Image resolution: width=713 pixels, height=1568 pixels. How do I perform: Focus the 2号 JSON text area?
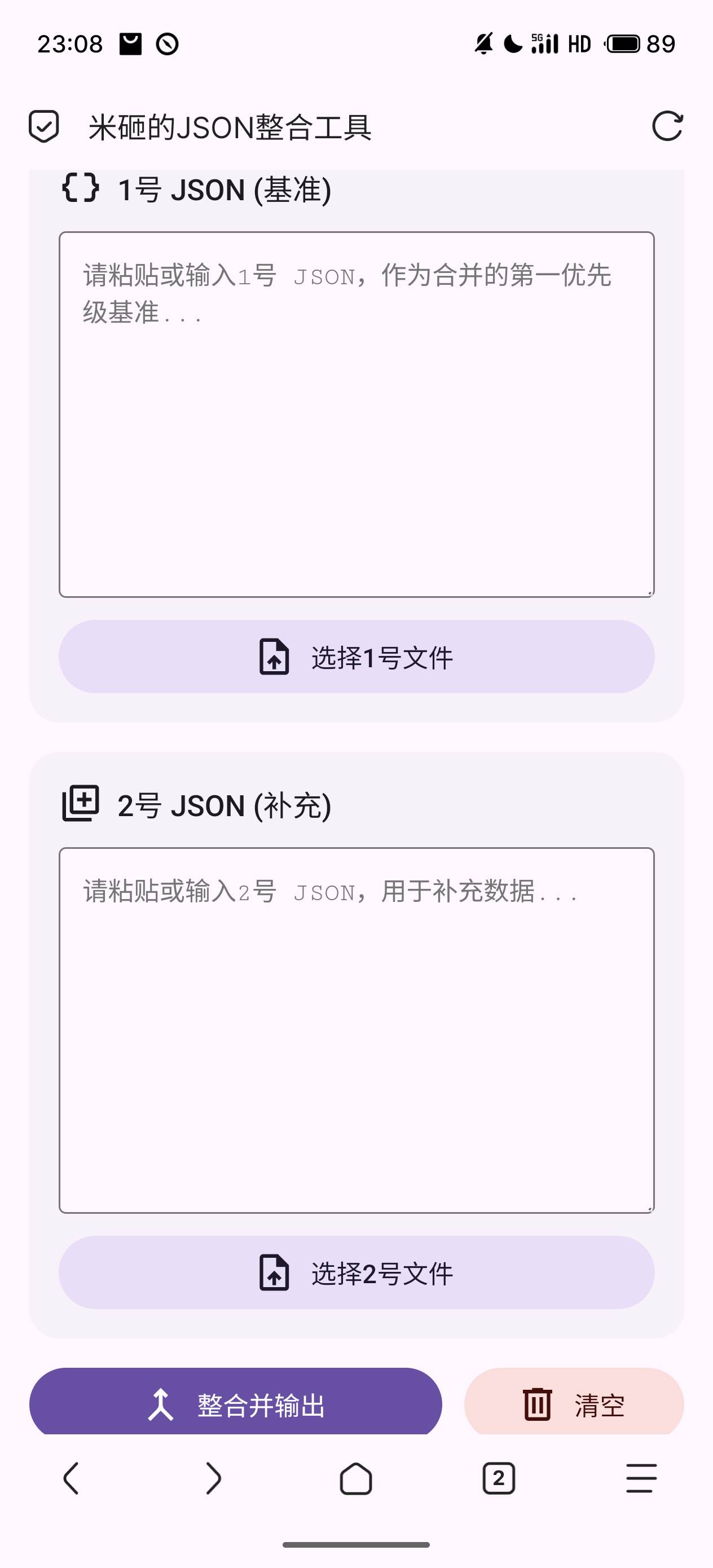tap(356, 1030)
